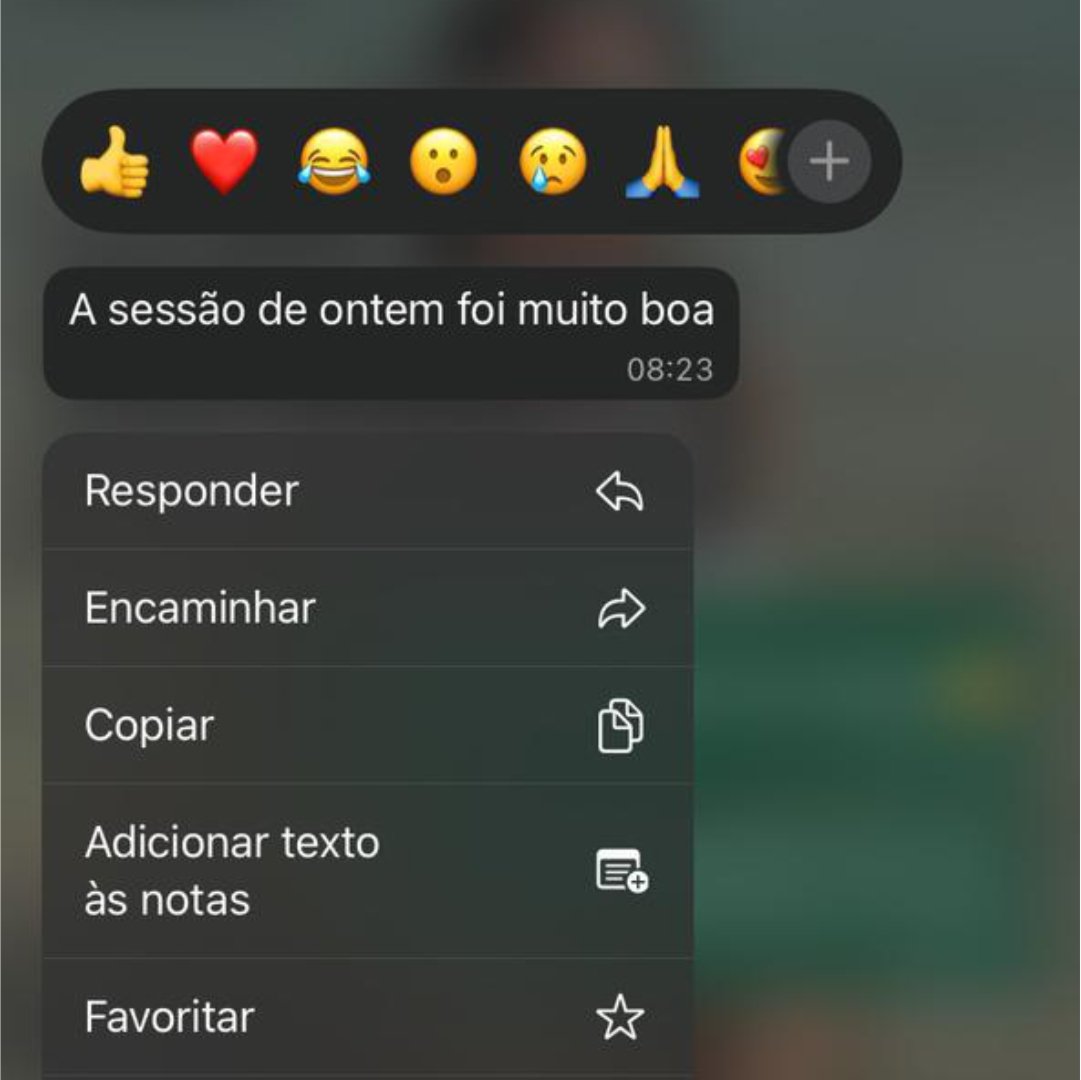The width and height of the screenshot is (1081, 1080).
Task: Choose Encaminhar to forward the message
Action: [x=367, y=608]
